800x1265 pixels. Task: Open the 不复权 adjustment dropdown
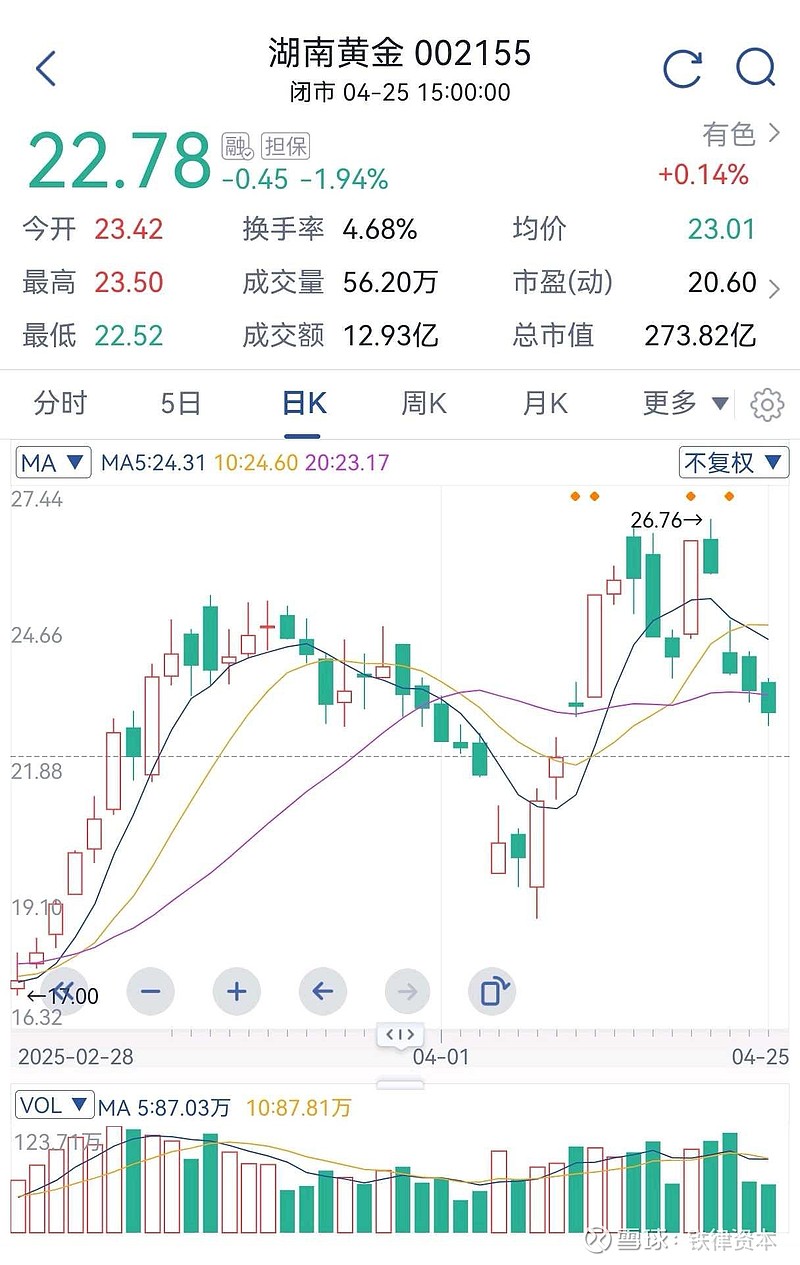(734, 463)
